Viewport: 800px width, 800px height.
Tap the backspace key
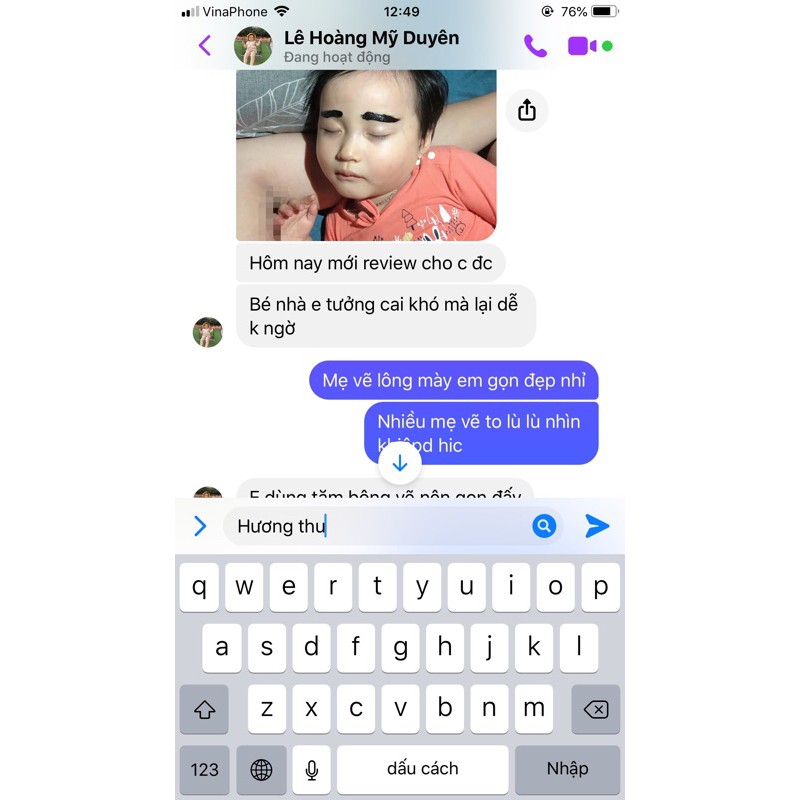[595, 710]
